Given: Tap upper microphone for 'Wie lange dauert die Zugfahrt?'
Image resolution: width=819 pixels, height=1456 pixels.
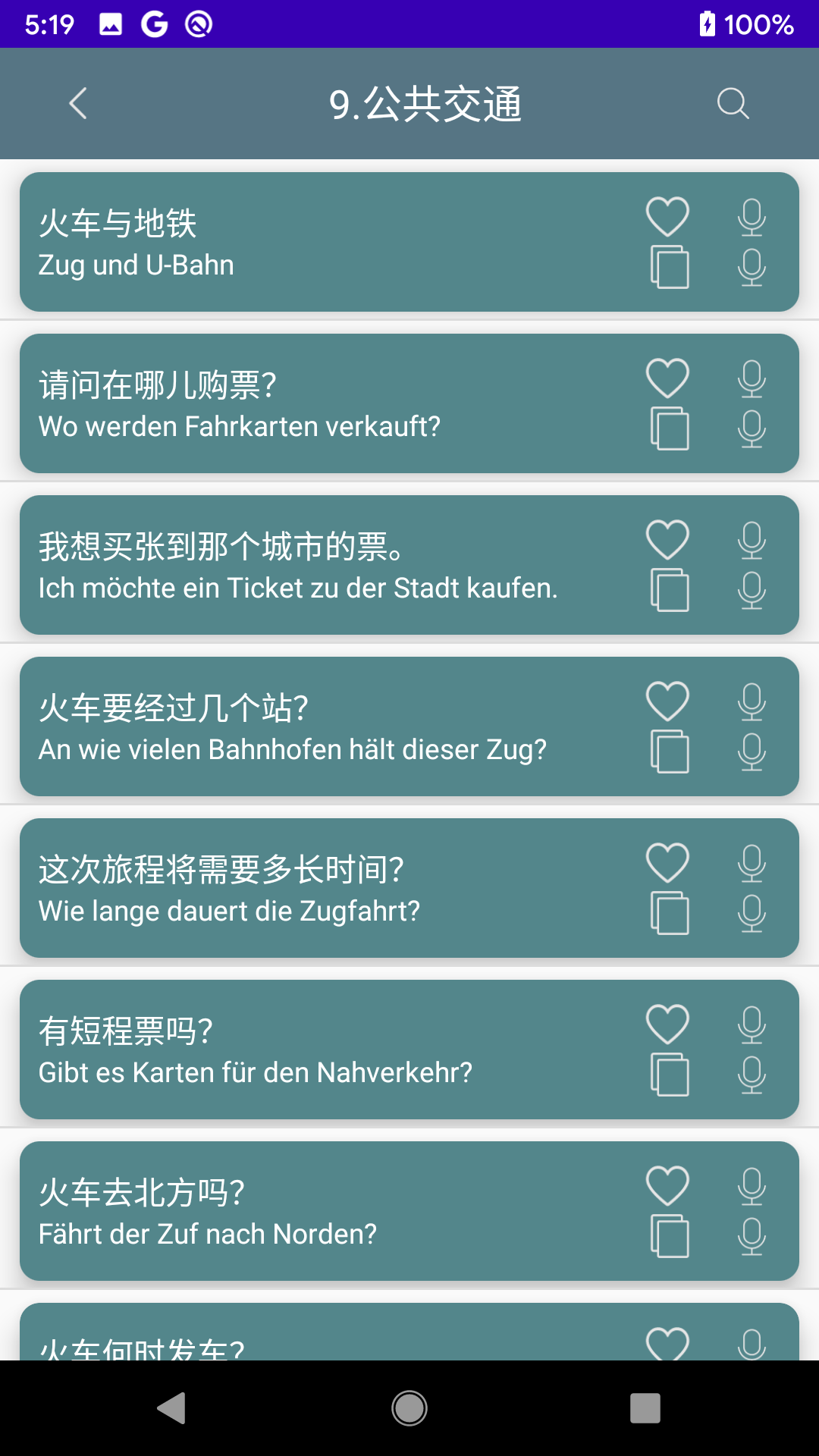Looking at the screenshot, I should (752, 863).
